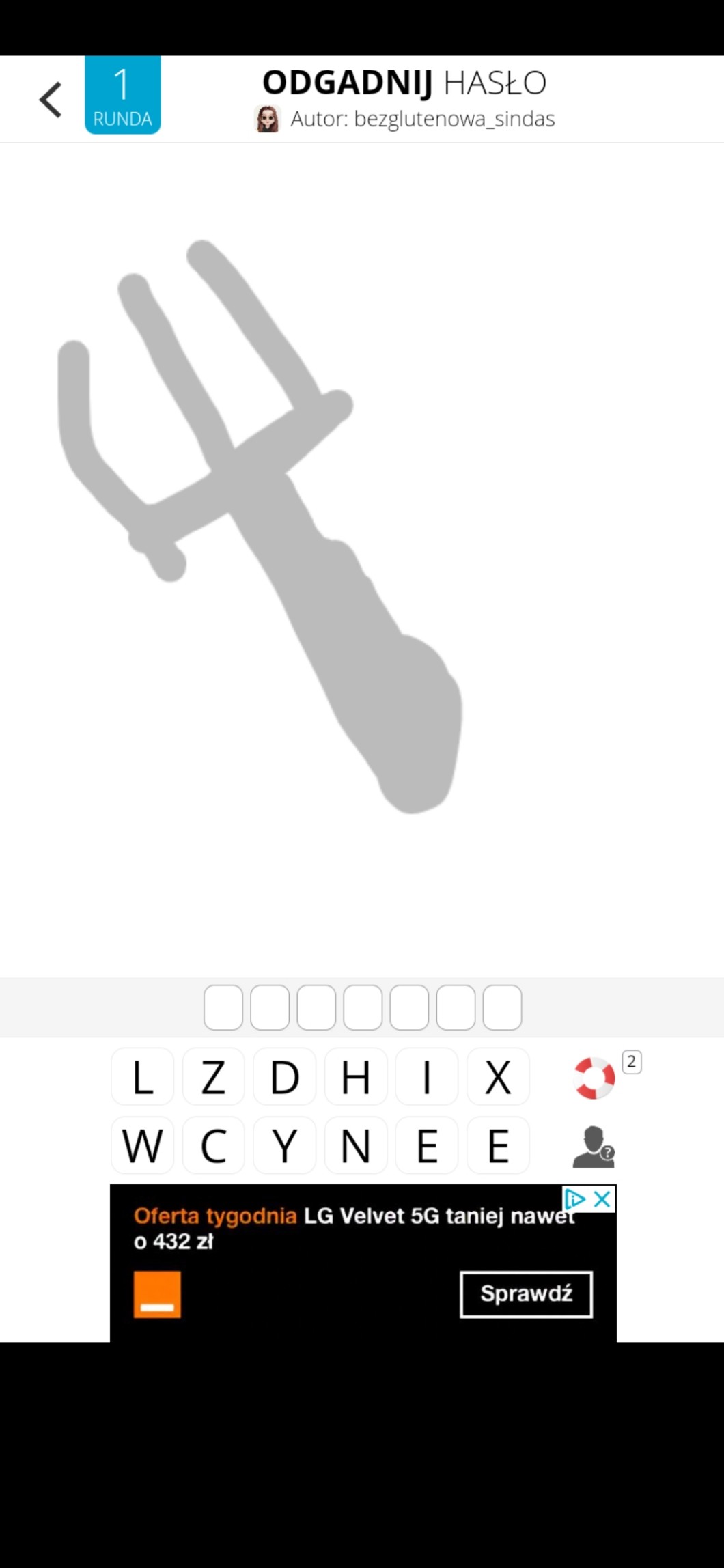Tap the first empty answer slot
This screenshot has height=1568, width=724.
click(223, 1007)
